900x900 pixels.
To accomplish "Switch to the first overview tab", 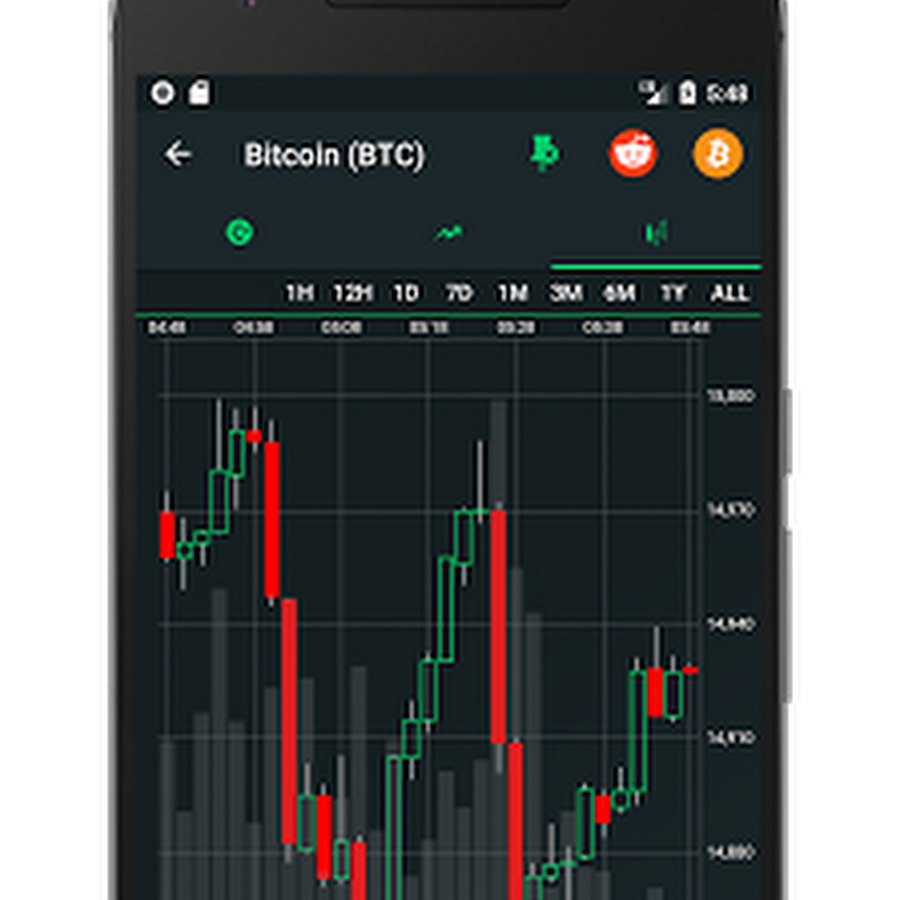I will pyautogui.click(x=239, y=232).
